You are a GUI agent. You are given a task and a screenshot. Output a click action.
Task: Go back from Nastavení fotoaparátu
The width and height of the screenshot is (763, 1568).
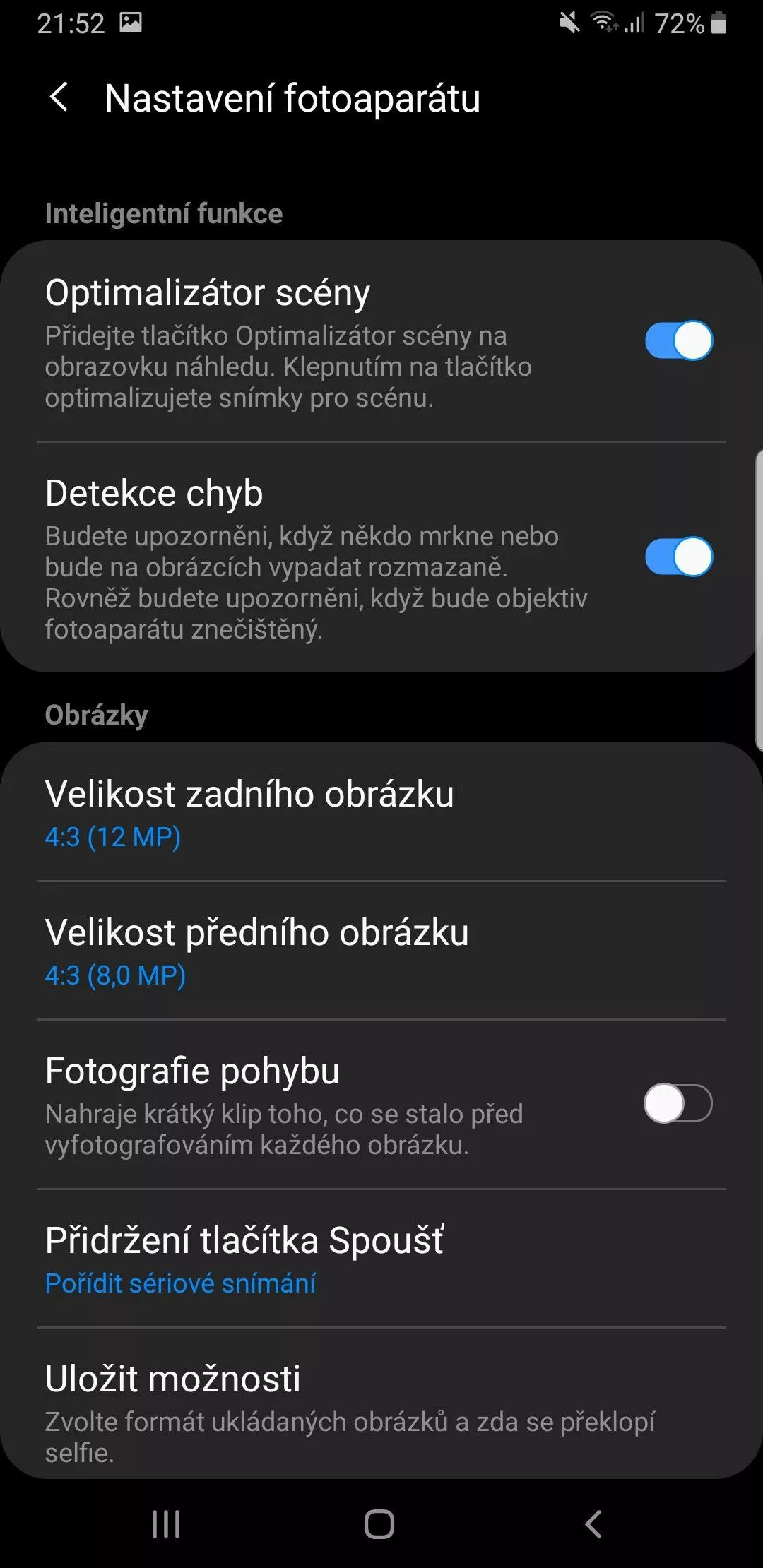point(59,97)
